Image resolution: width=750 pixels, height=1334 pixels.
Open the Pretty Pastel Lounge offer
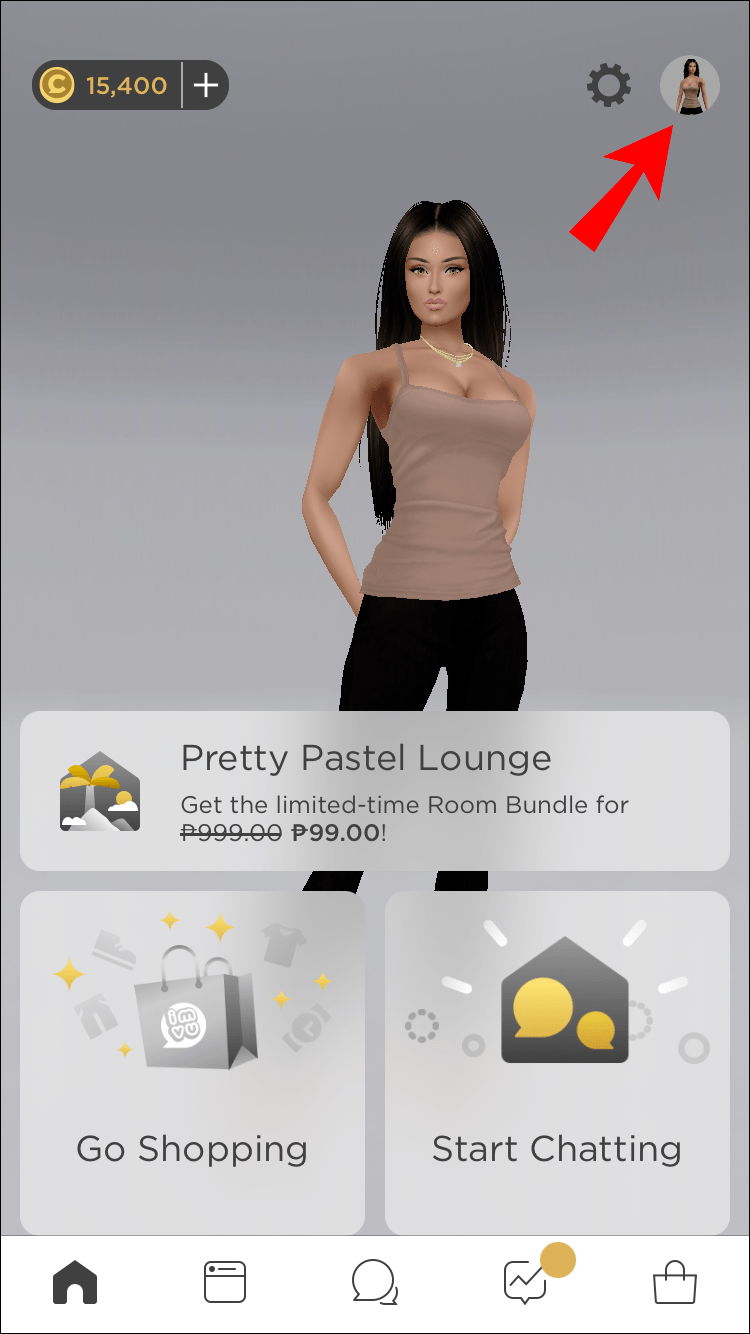[x=375, y=790]
